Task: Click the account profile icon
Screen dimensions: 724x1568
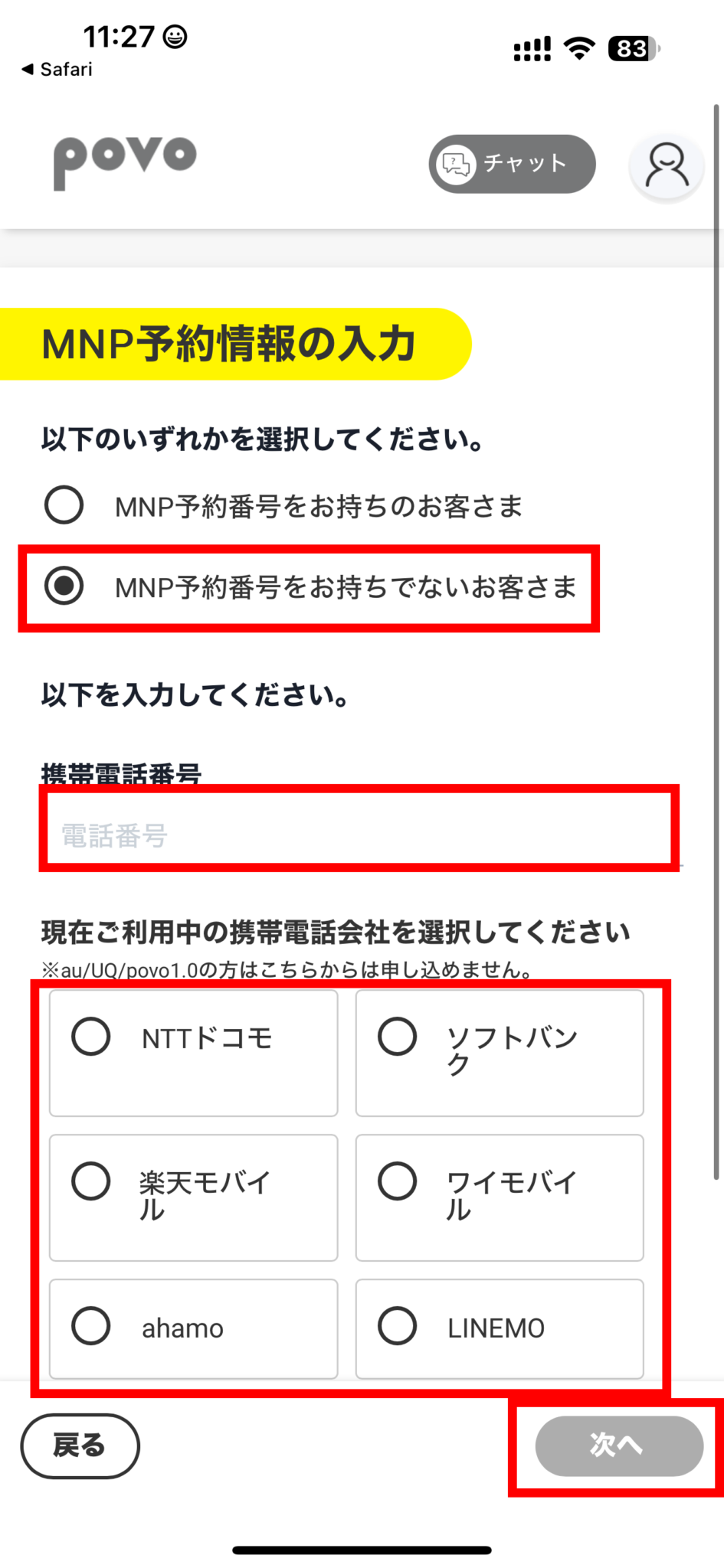Action: point(665,164)
